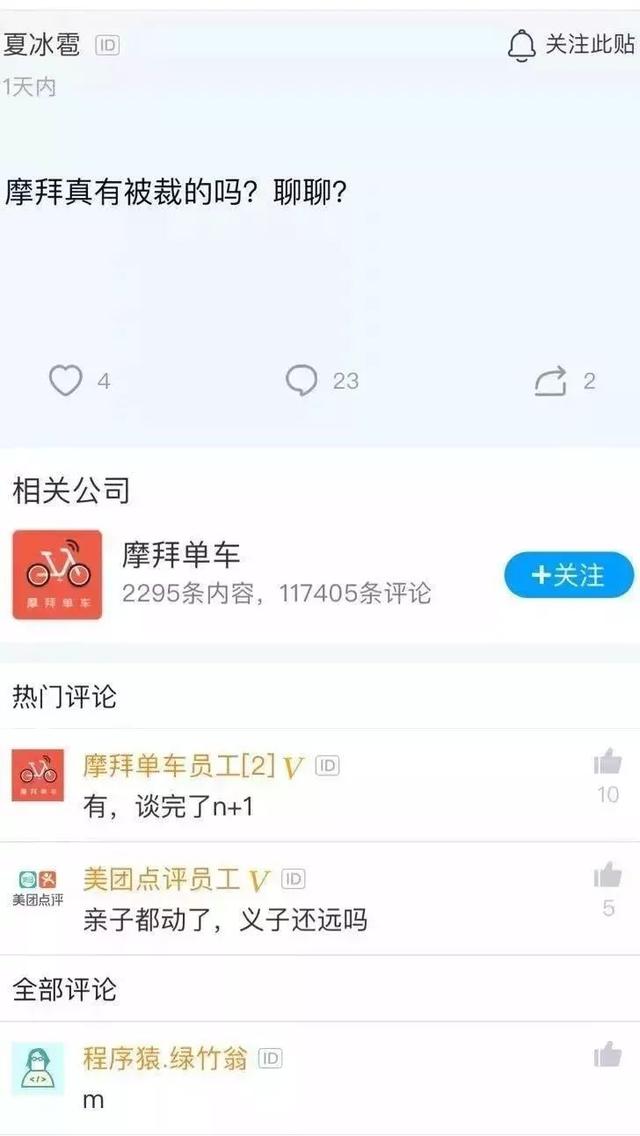Image resolution: width=640 pixels, height=1136 pixels.
Task: Tap 关注此贴 to follow this post
Action: pyautogui.click(x=571, y=45)
